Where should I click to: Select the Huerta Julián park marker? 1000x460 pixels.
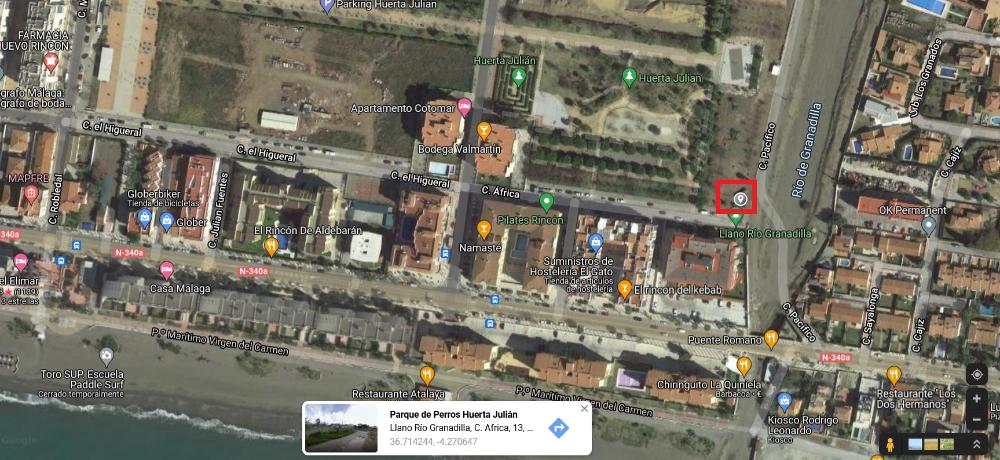pos(629,76)
